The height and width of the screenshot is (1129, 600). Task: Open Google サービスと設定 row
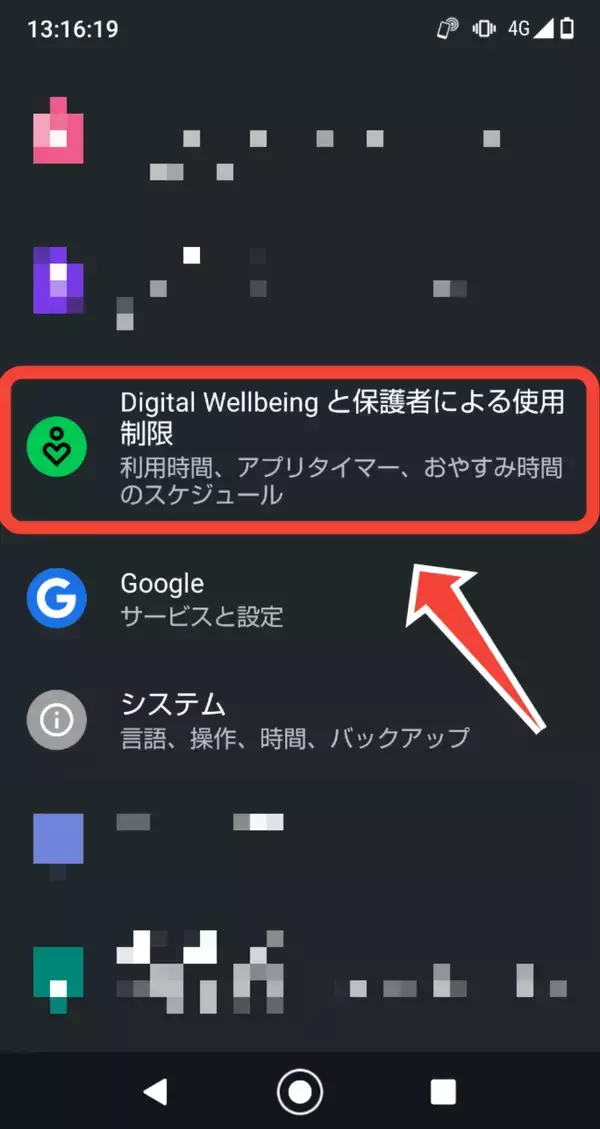[300, 598]
